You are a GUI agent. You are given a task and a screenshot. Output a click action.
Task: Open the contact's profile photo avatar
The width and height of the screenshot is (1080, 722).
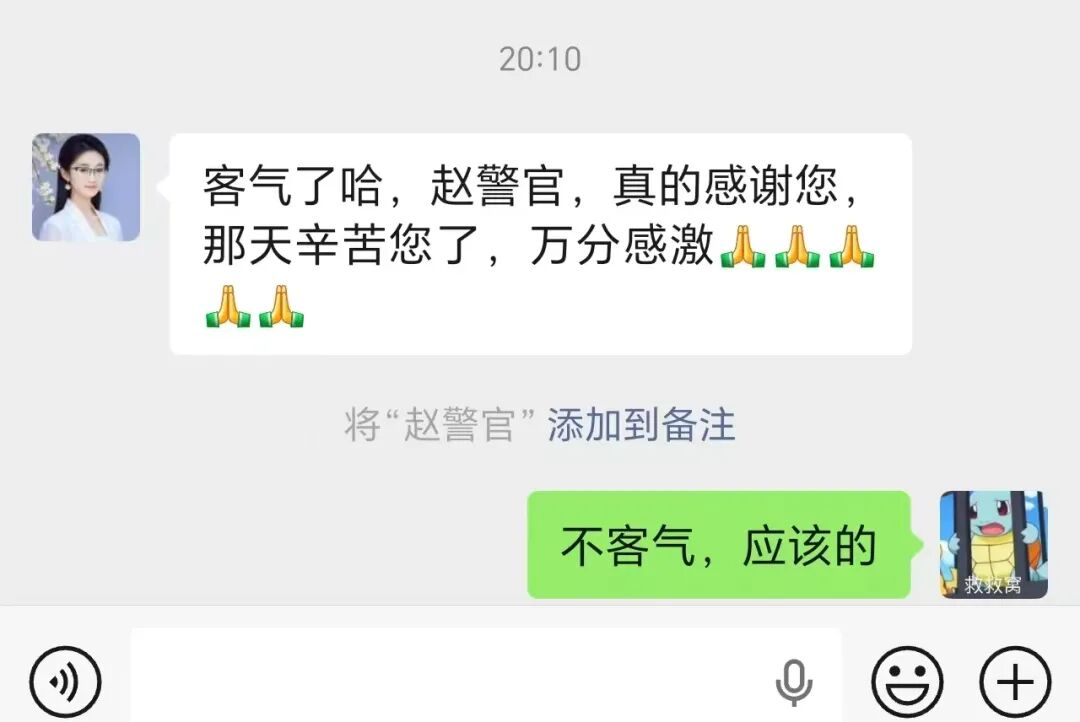[86, 188]
